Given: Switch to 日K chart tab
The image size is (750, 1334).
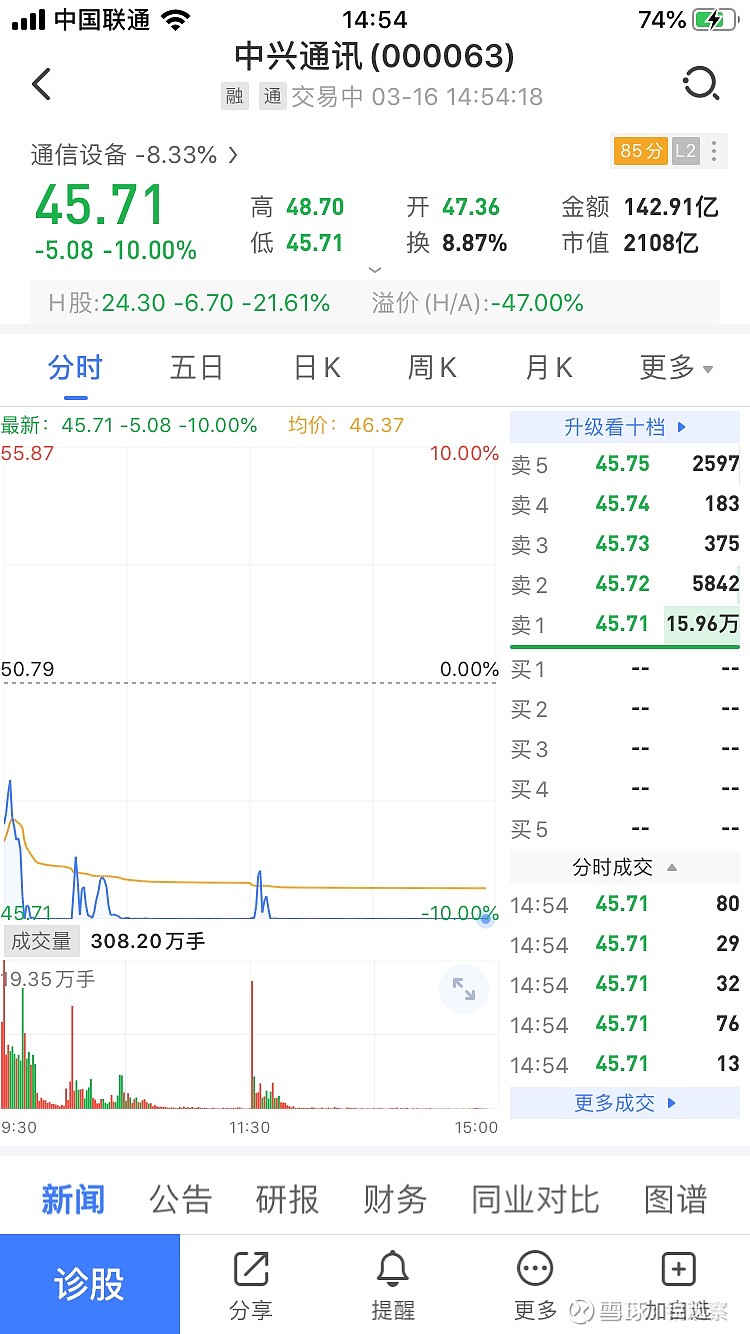Looking at the screenshot, I should [x=317, y=368].
